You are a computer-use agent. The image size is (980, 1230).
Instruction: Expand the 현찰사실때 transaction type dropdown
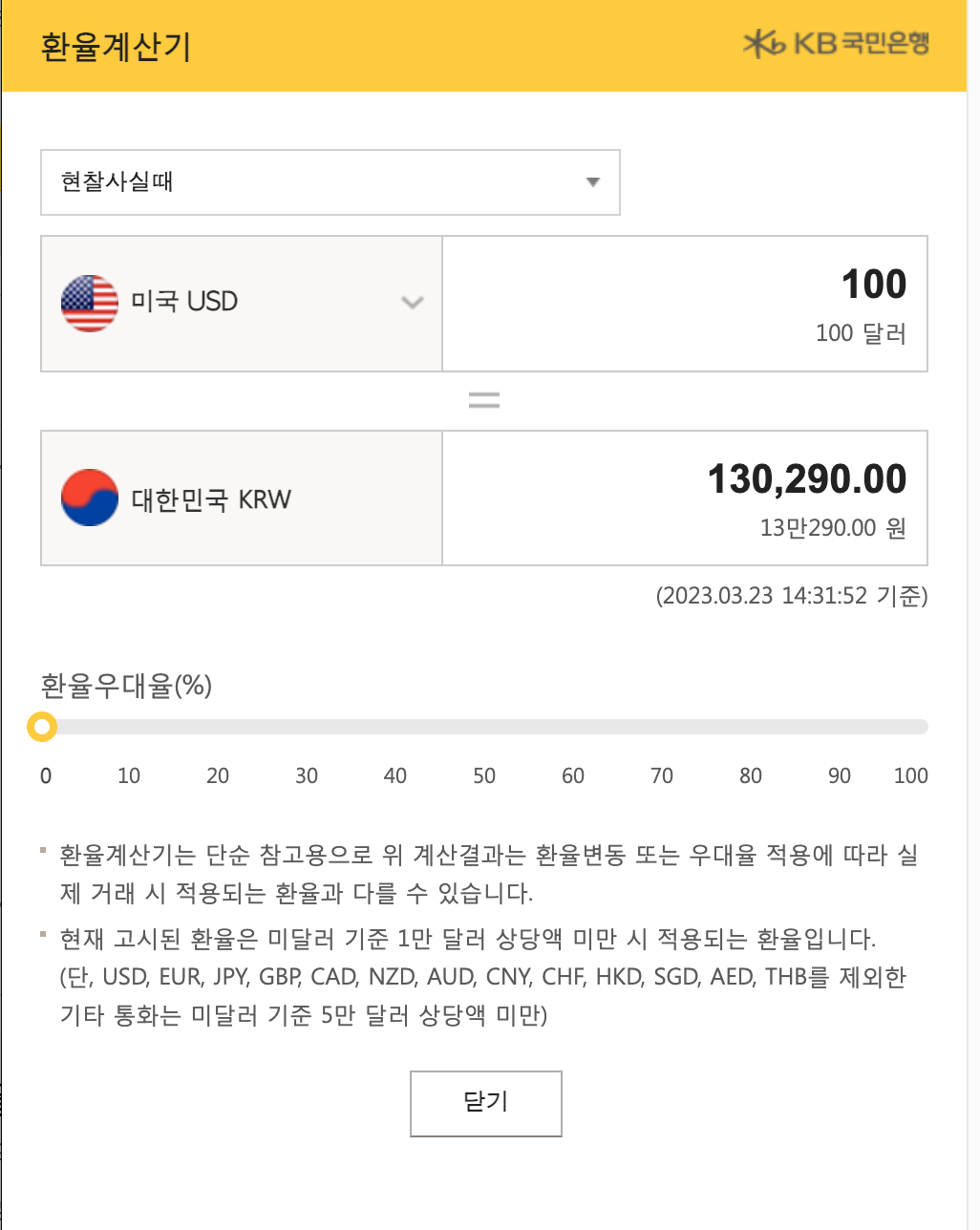(330, 182)
